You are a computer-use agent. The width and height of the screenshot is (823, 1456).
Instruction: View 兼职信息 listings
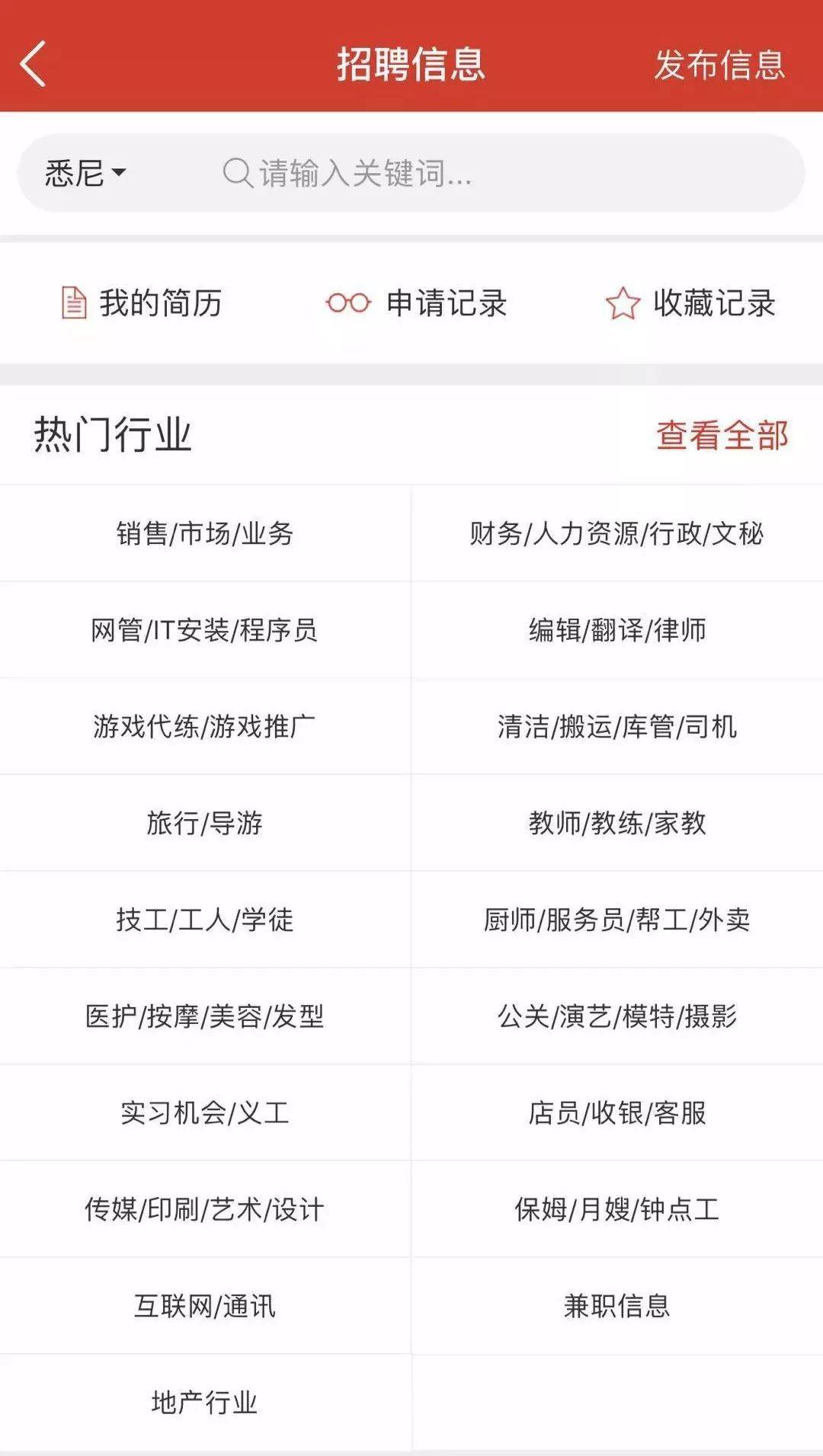pos(617,1306)
